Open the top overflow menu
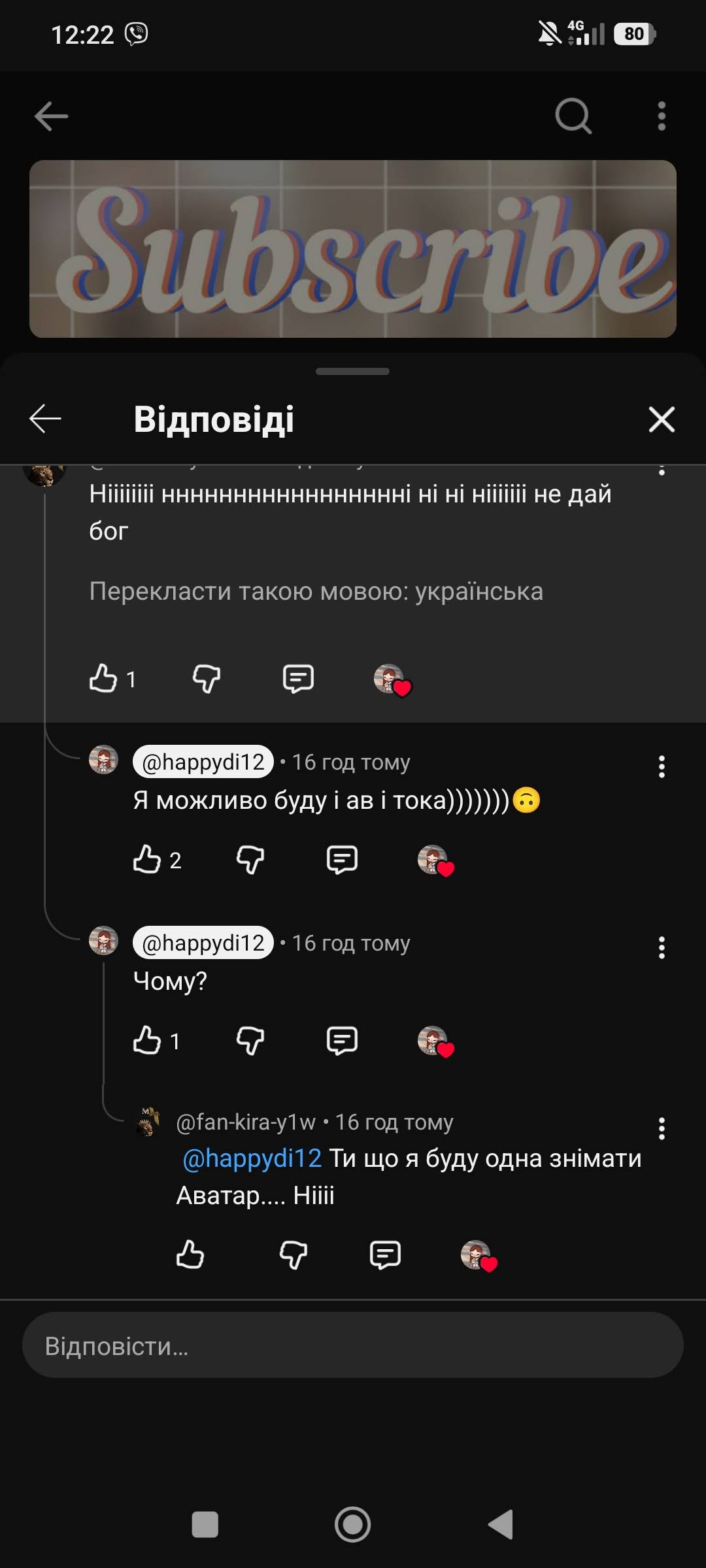The width and height of the screenshot is (706, 1568). coord(662,116)
